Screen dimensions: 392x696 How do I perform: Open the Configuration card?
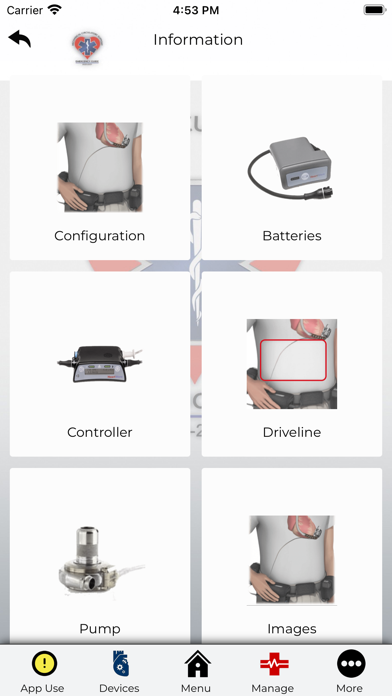pos(100,168)
